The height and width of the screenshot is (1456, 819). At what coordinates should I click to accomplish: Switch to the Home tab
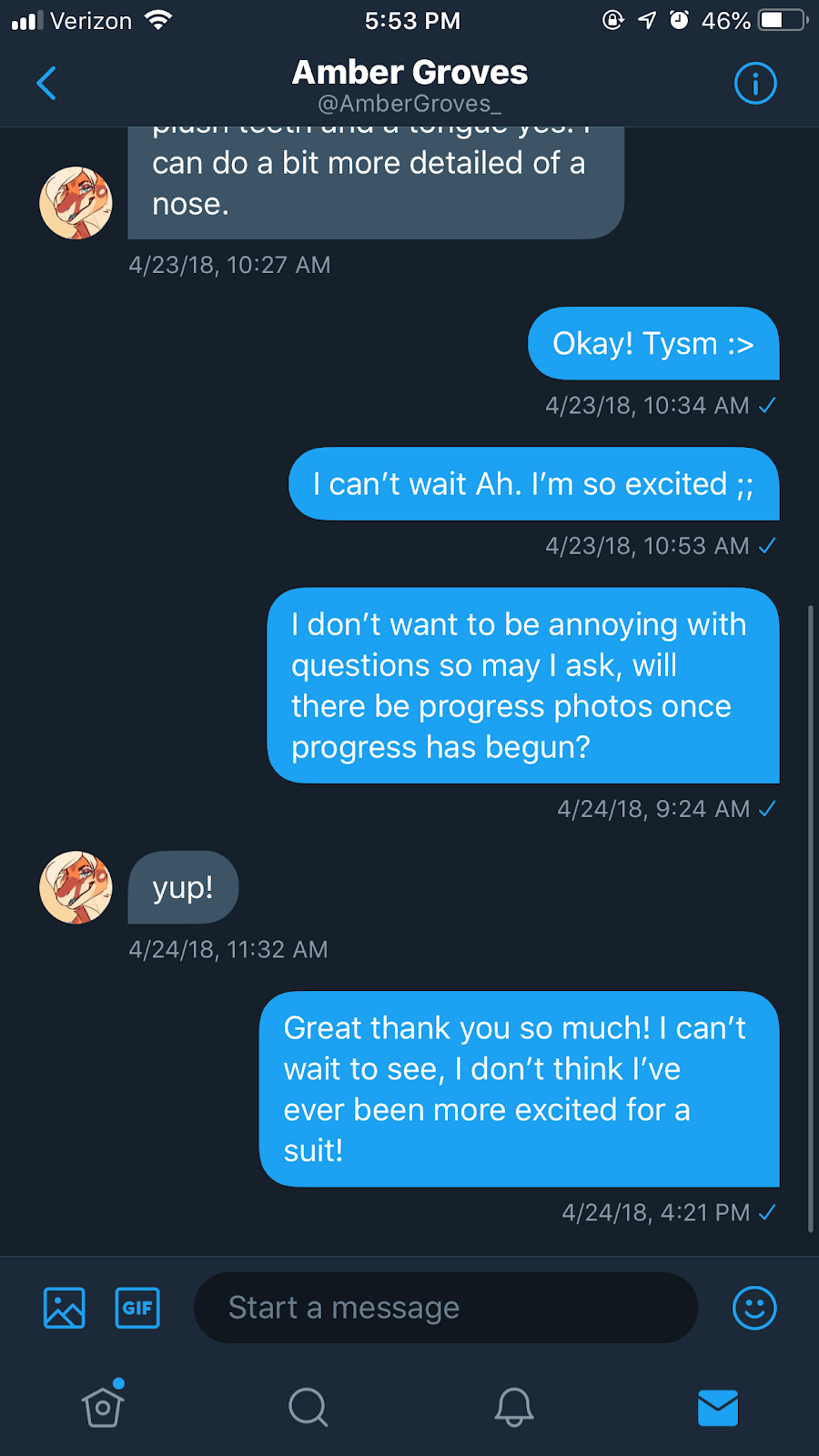(103, 1407)
